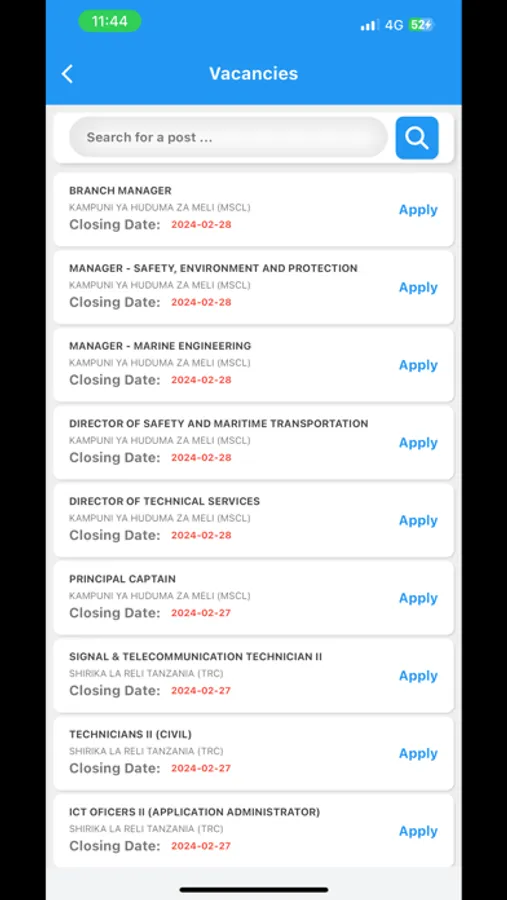
Task: Apply for ICT Officers II (Application Administrator)
Action: click(418, 831)
